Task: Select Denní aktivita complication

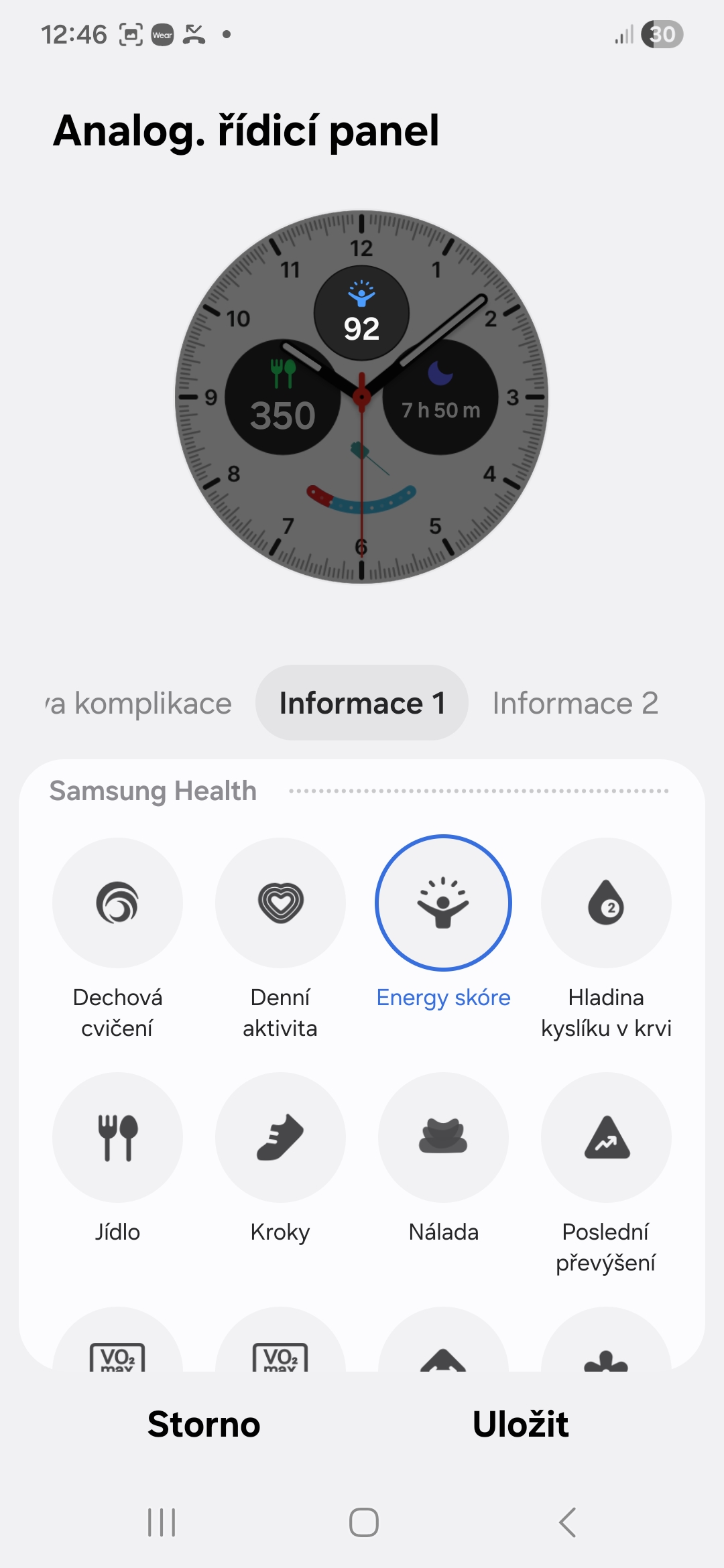Action: 280,903
